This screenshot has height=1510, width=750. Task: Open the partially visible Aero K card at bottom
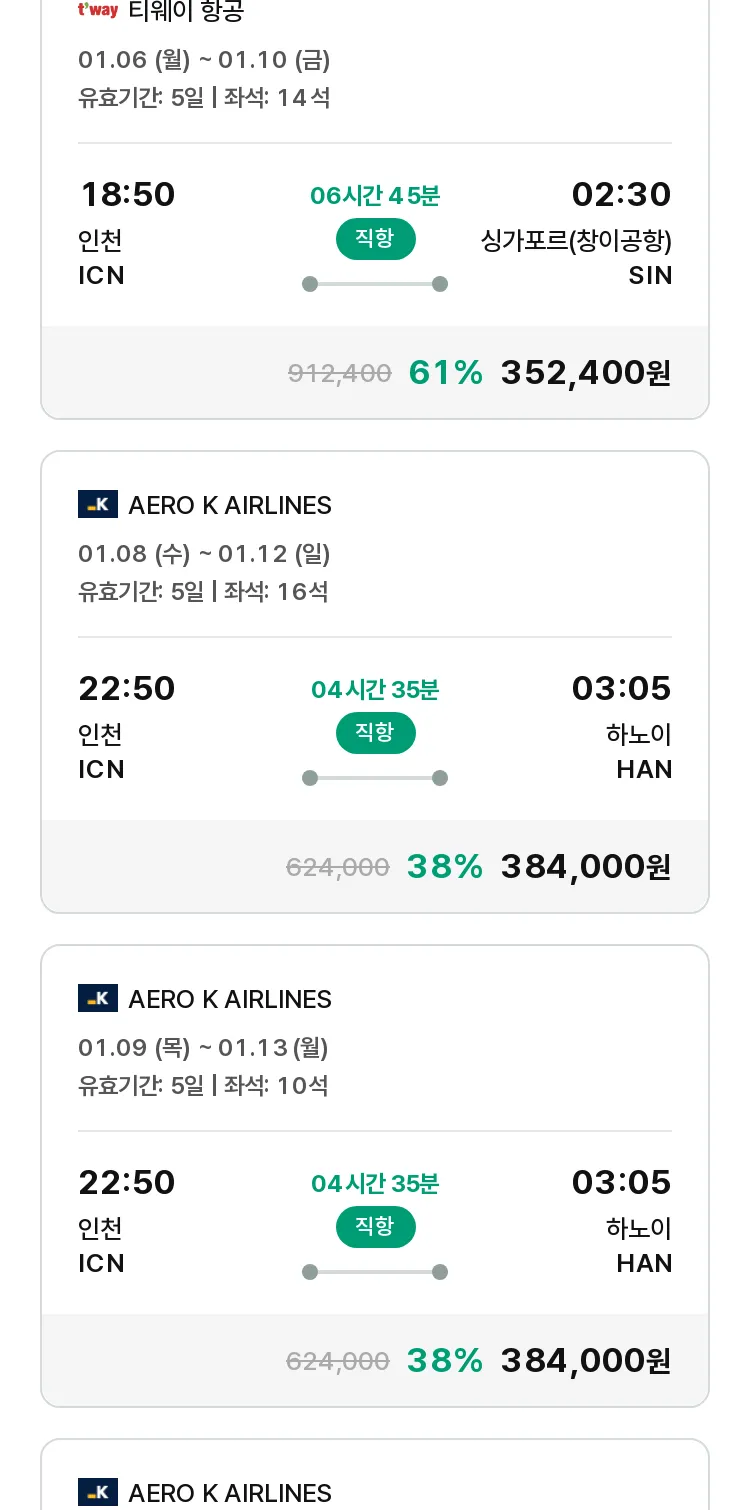375,1475
